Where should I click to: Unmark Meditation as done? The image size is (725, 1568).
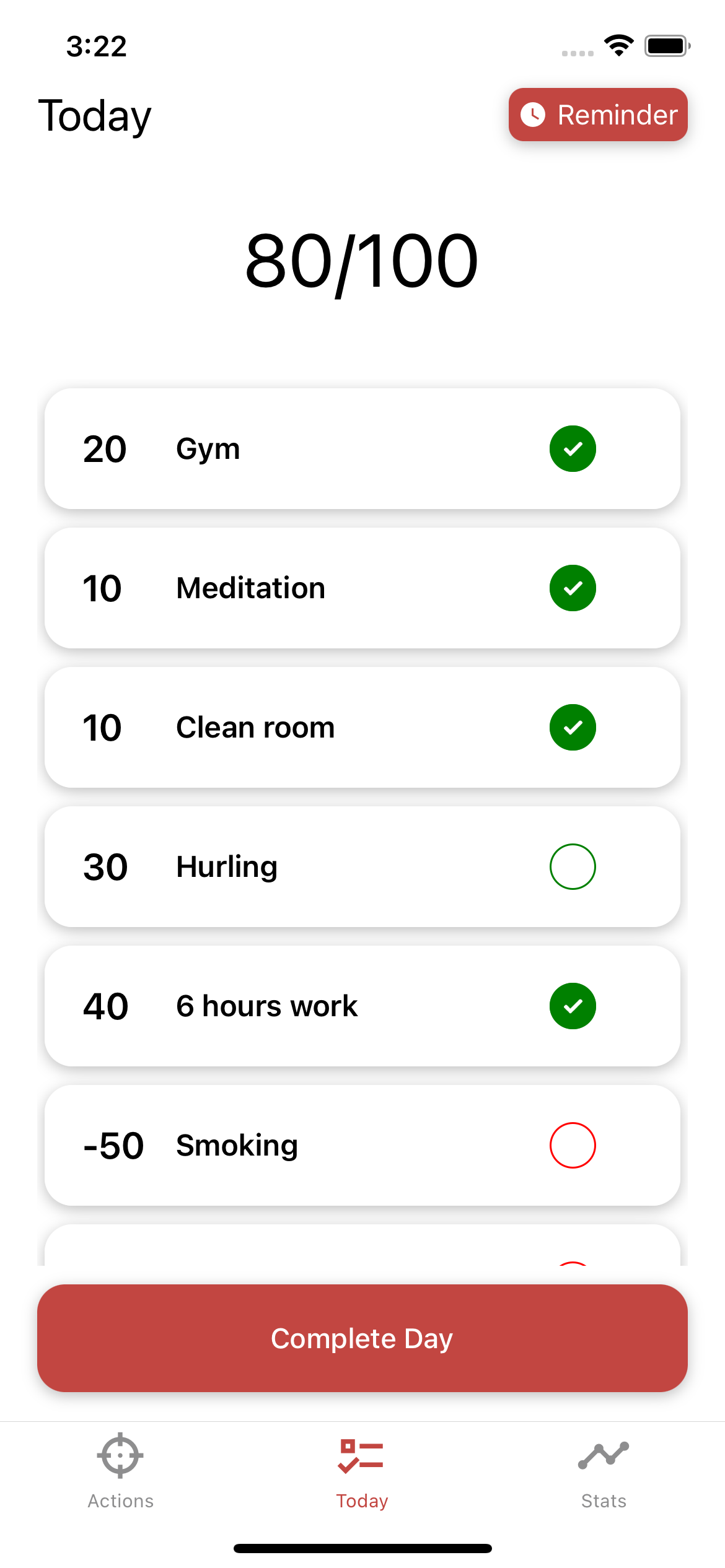point(573,588)
